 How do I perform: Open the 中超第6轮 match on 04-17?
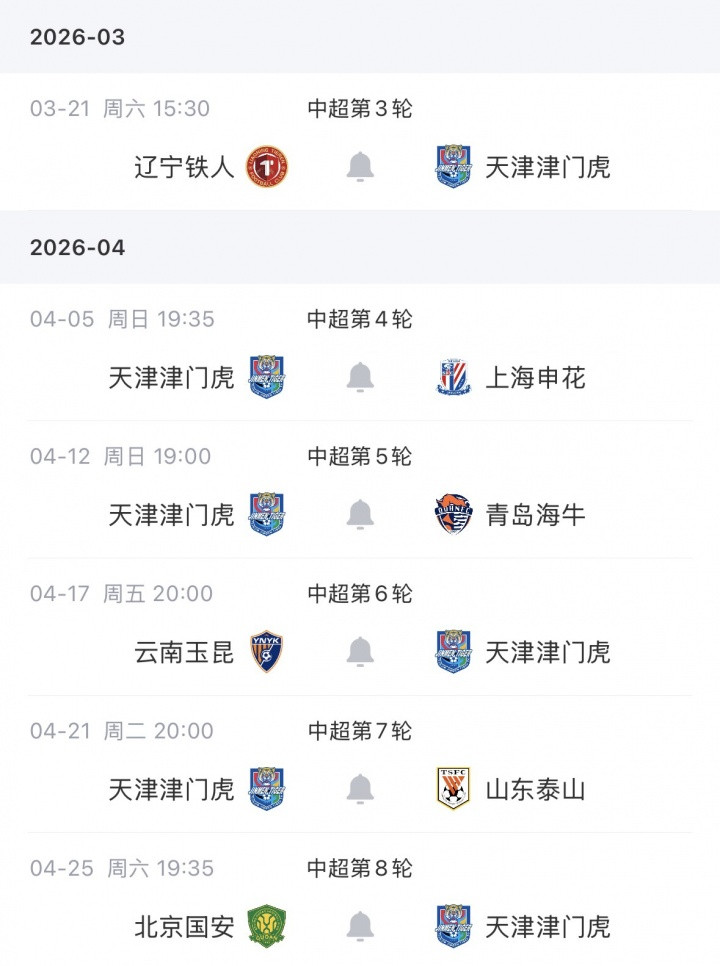[359, 594]
